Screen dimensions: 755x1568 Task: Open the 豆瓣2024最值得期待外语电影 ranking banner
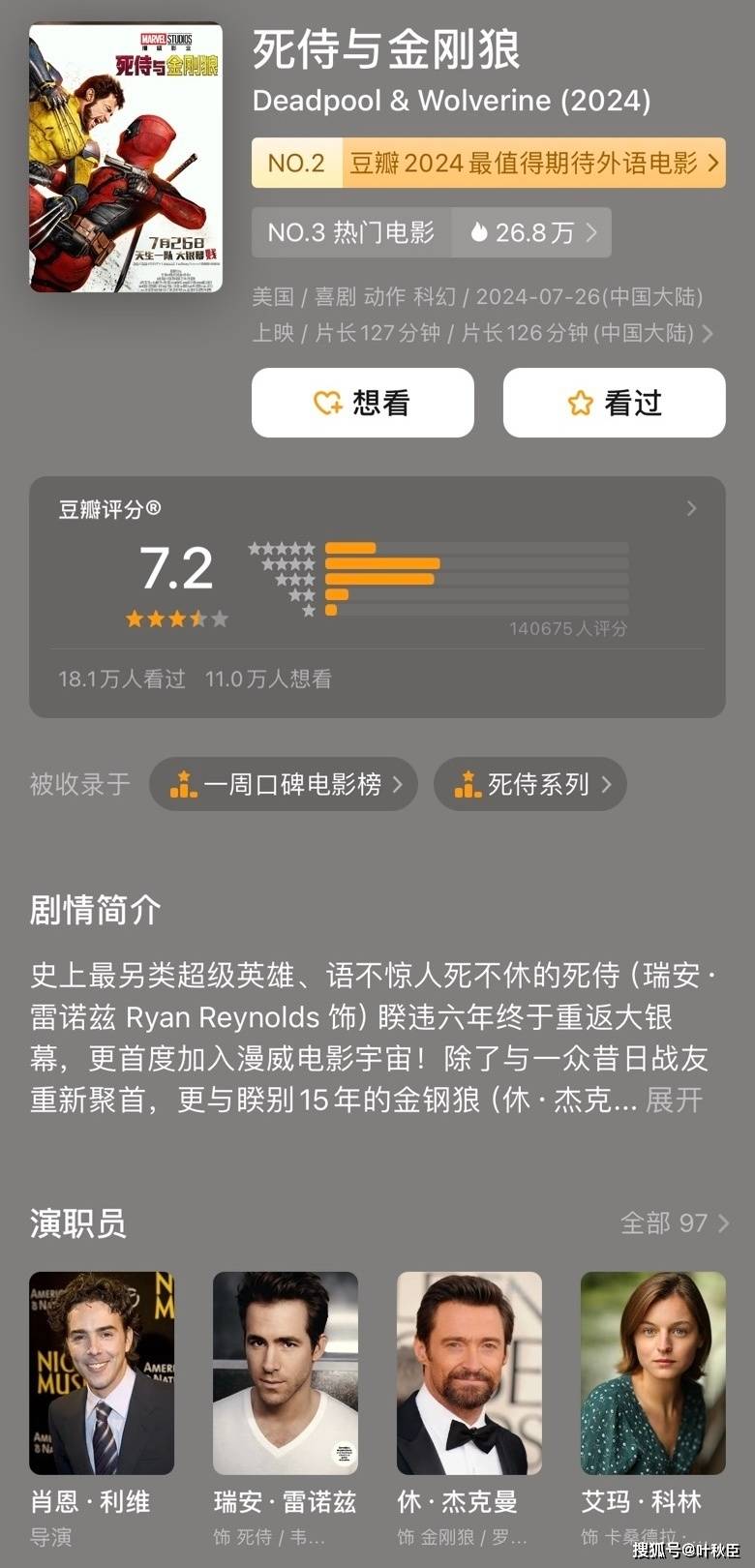(x=488, y=163)
